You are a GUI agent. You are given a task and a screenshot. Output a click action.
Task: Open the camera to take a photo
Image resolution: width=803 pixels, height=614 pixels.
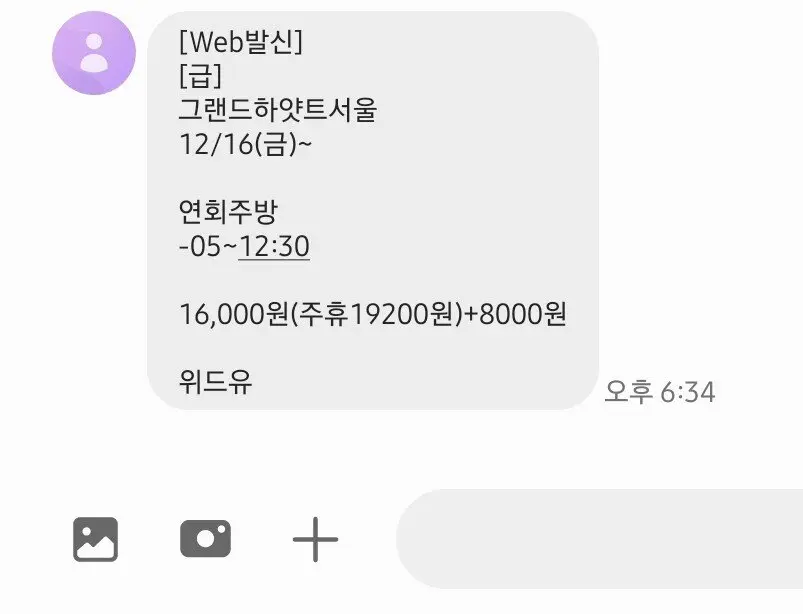coord(205,540)
